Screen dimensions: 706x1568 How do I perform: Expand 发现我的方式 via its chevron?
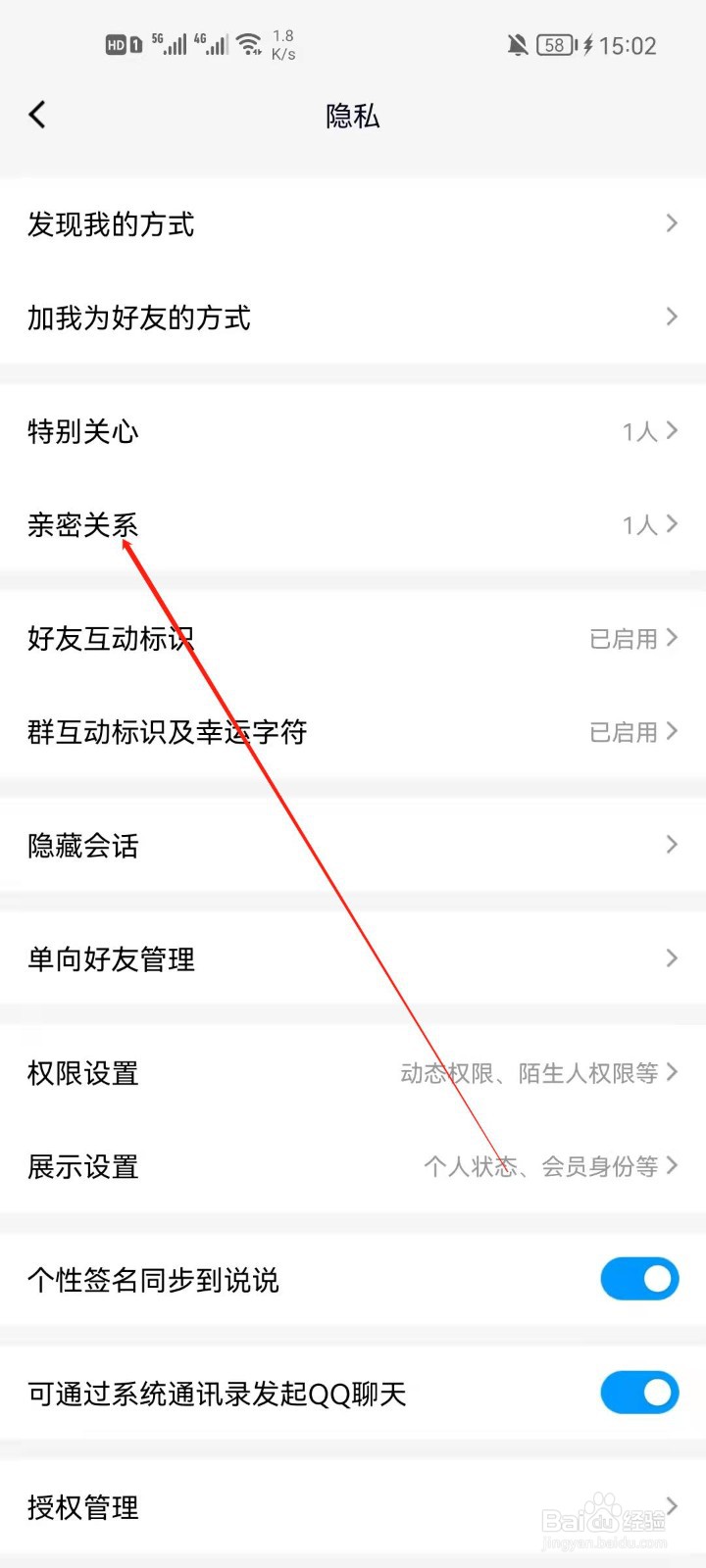click(x=671, y=223)
